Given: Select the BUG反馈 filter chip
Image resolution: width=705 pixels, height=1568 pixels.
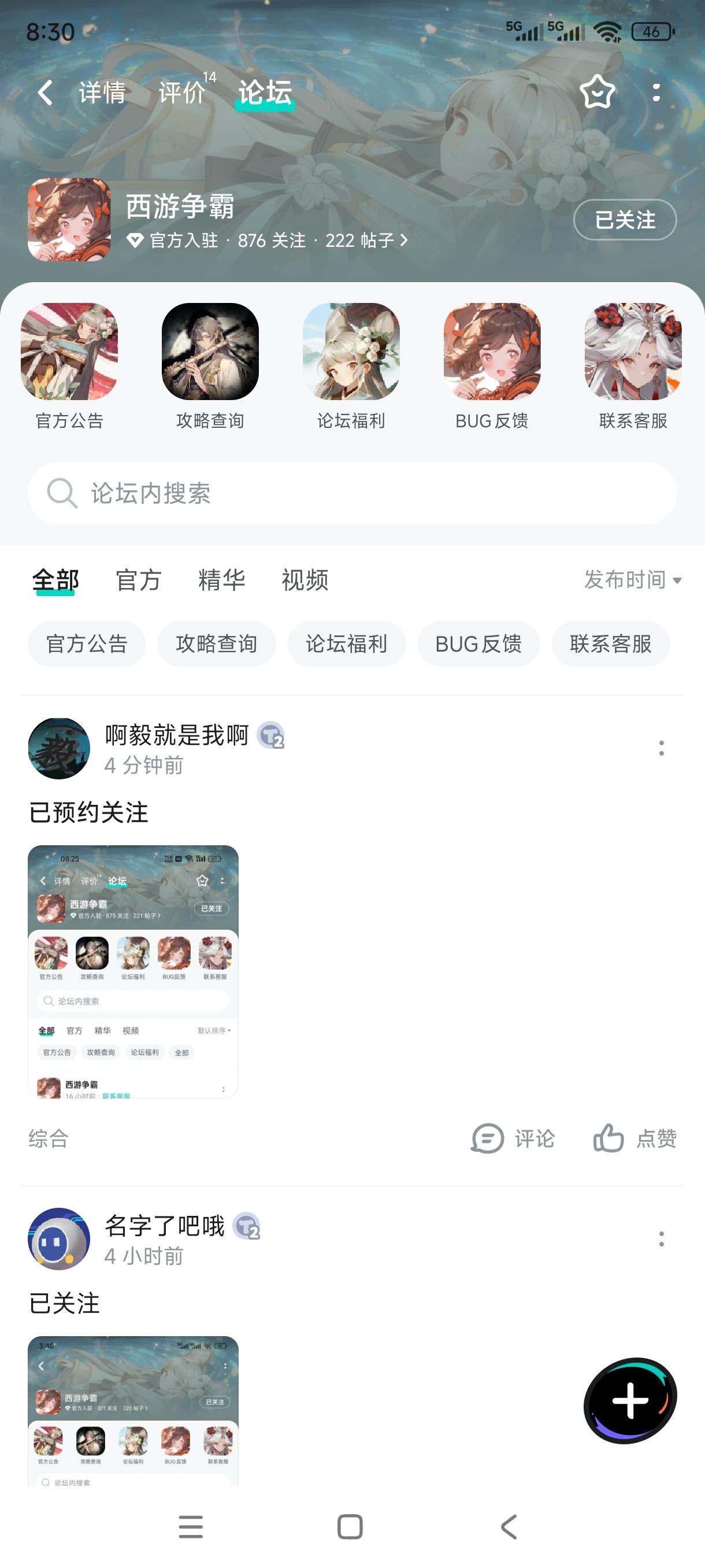Looking at the screenshot, I should (477, 644).
